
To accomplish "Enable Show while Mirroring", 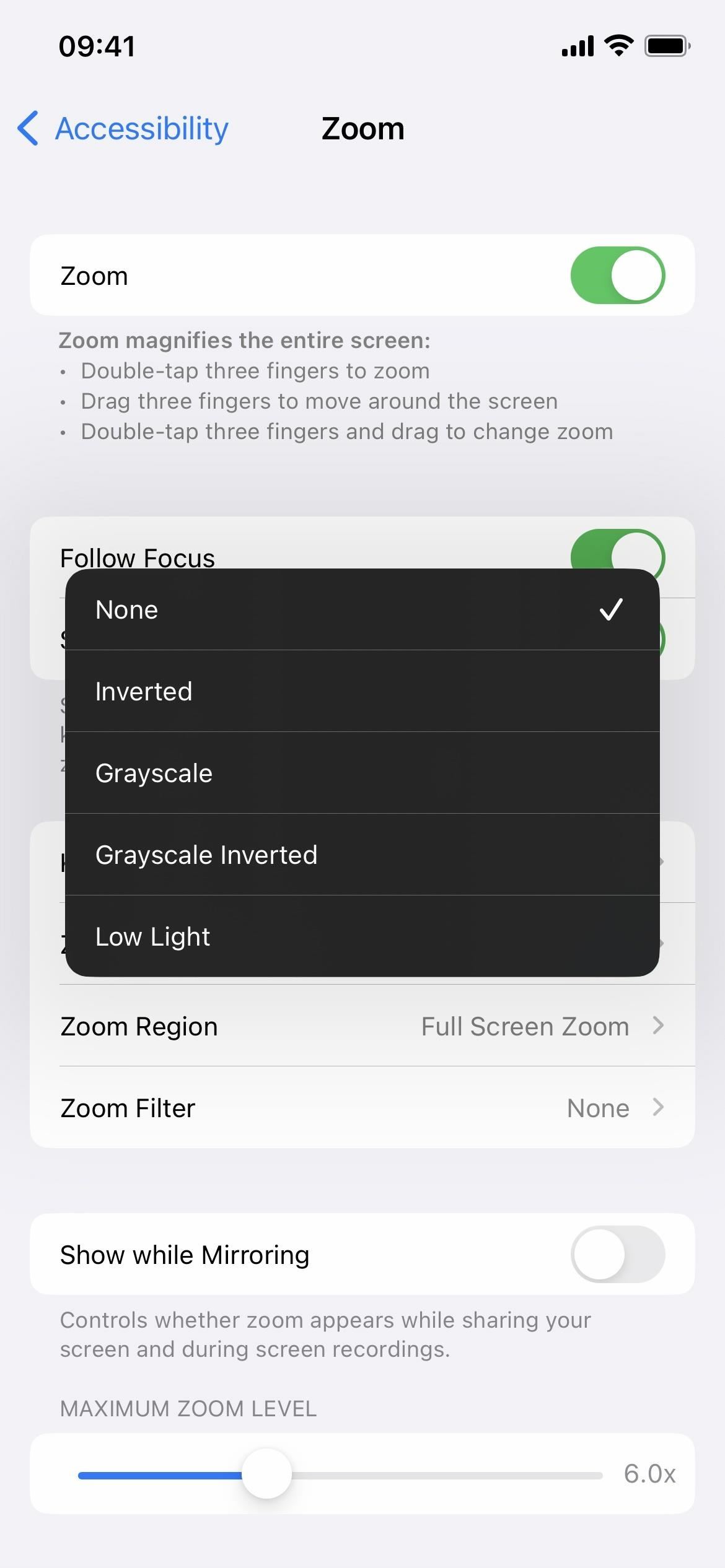I will (x=617, y=1255).
